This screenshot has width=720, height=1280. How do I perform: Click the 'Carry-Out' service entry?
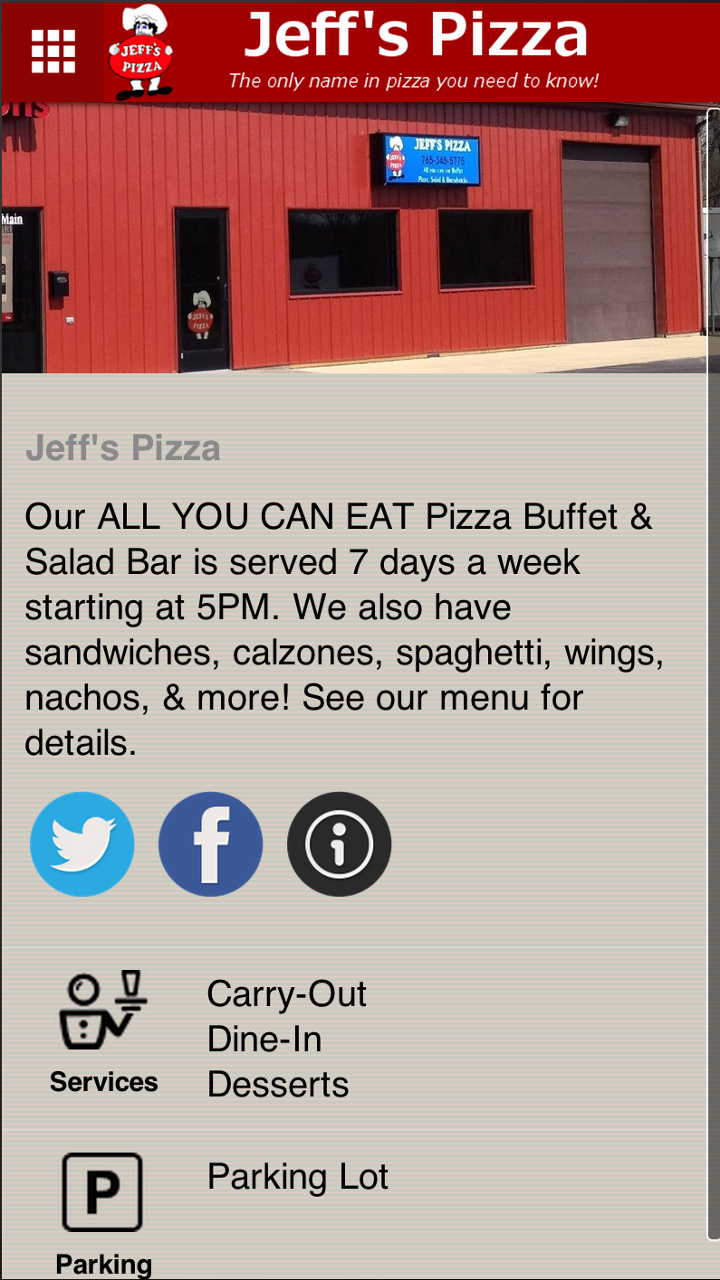tap(286, 993)
